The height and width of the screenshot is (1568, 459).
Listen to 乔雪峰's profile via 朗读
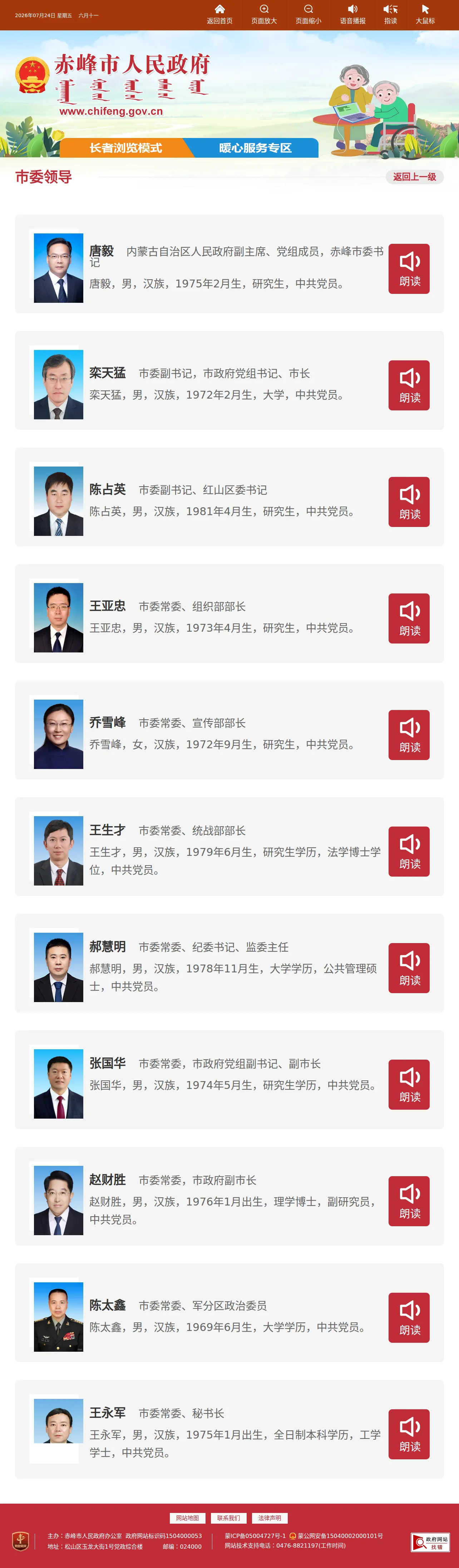409,735
